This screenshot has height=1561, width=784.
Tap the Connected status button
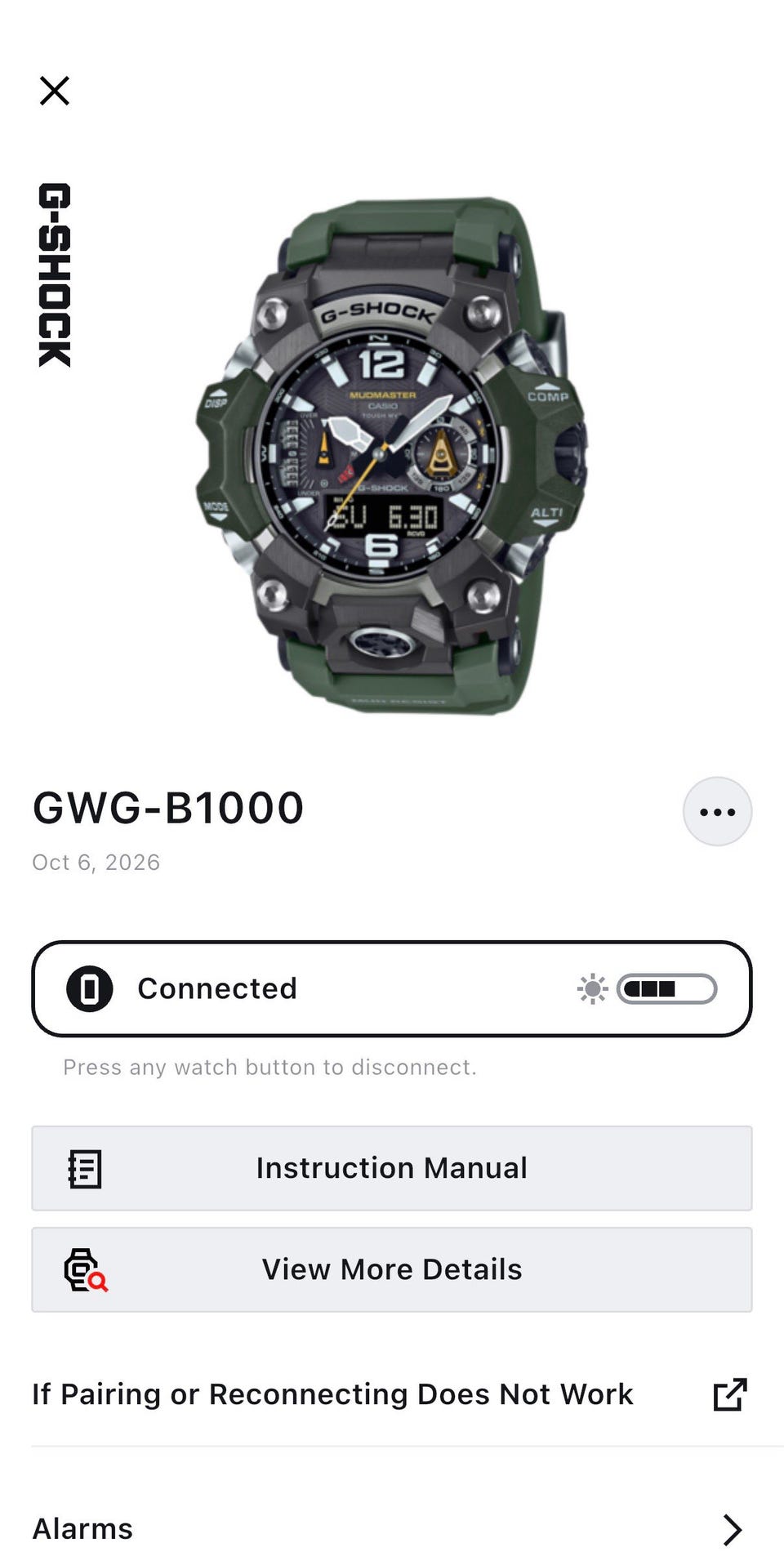pyautogui.click(x=392, y=988)
